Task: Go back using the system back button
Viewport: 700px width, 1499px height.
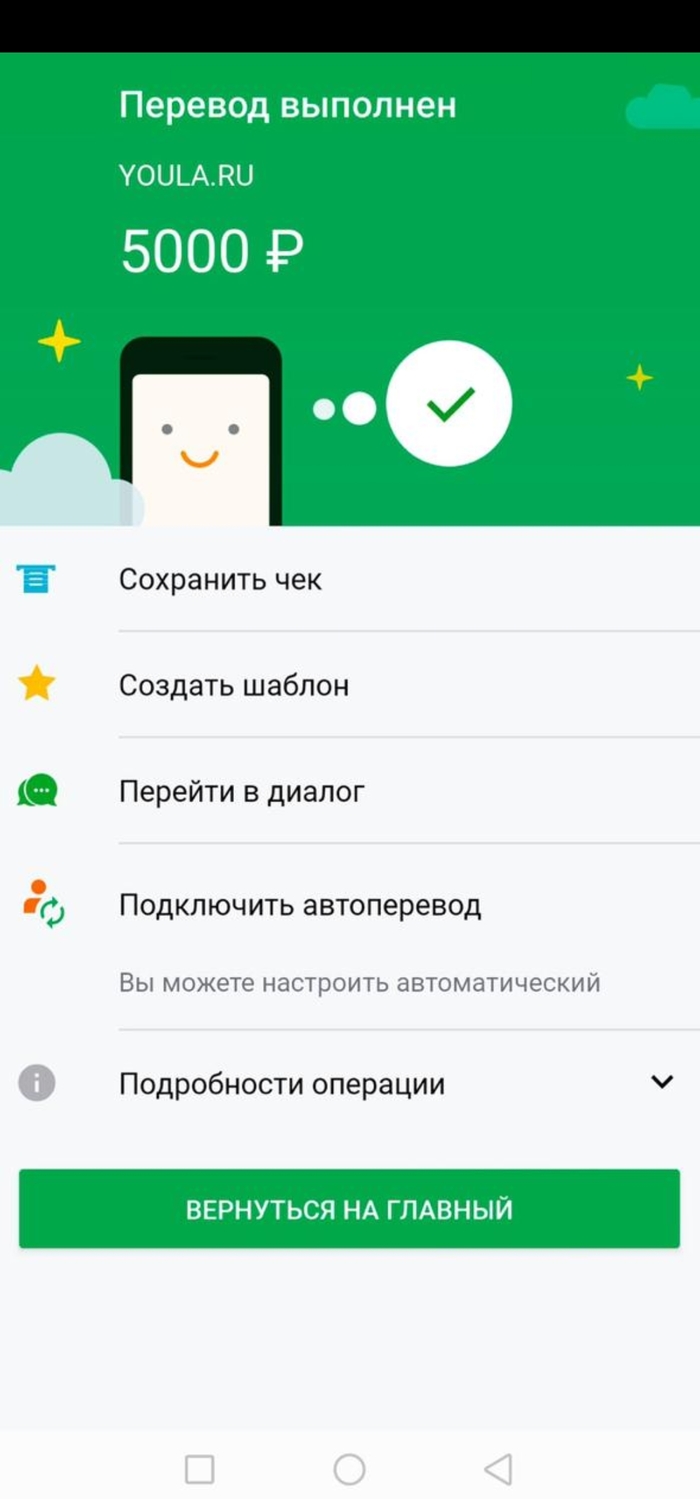Action: coord(498,1468)
